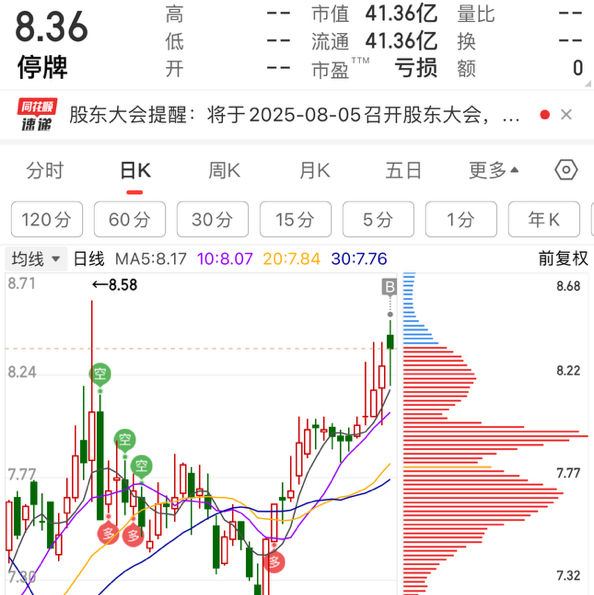Tap the B marker on chart
Screen dimensions: 594x595
[389, 287]
